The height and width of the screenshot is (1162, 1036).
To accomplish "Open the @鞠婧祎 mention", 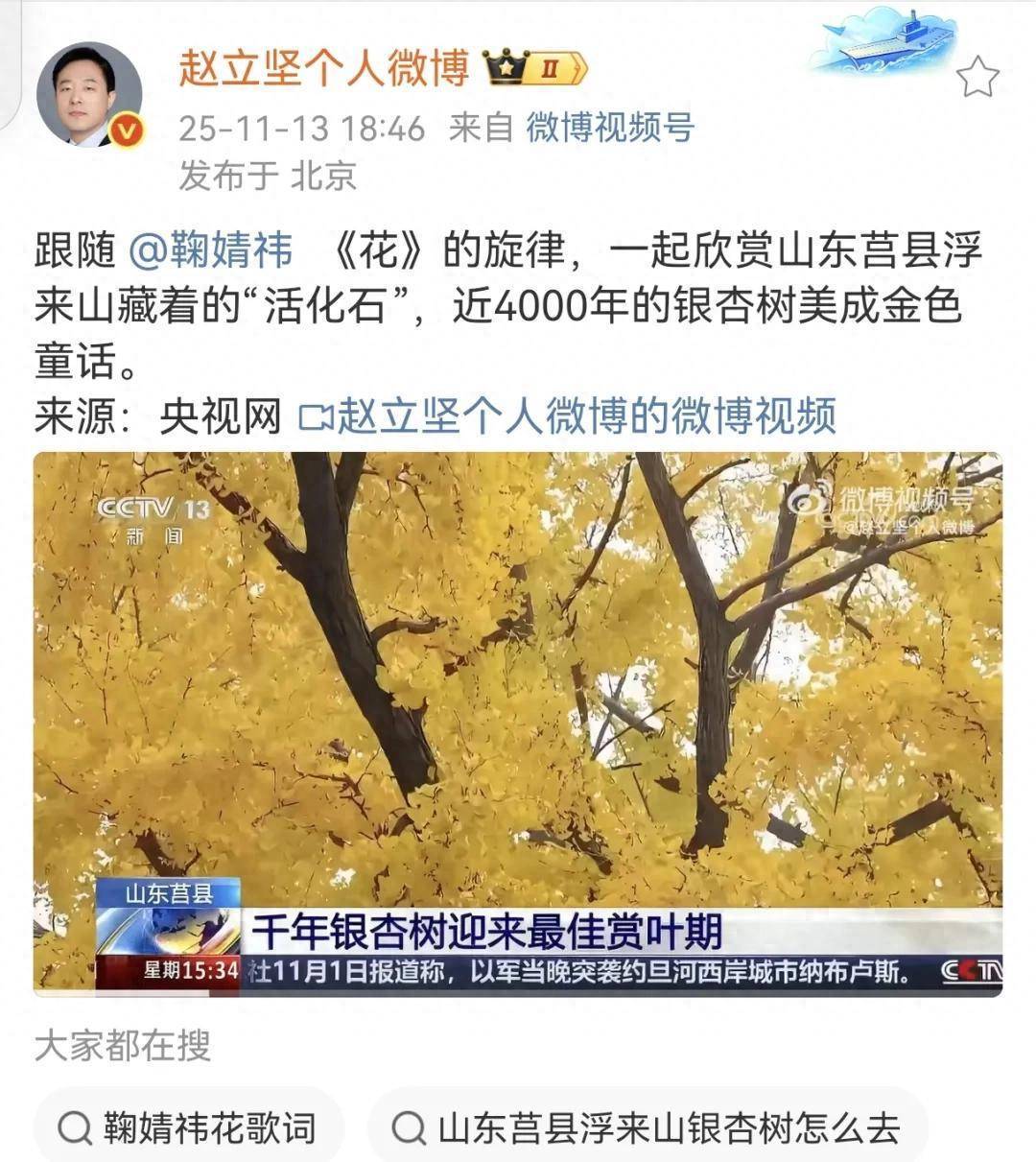I will click(x=210, y=250).
